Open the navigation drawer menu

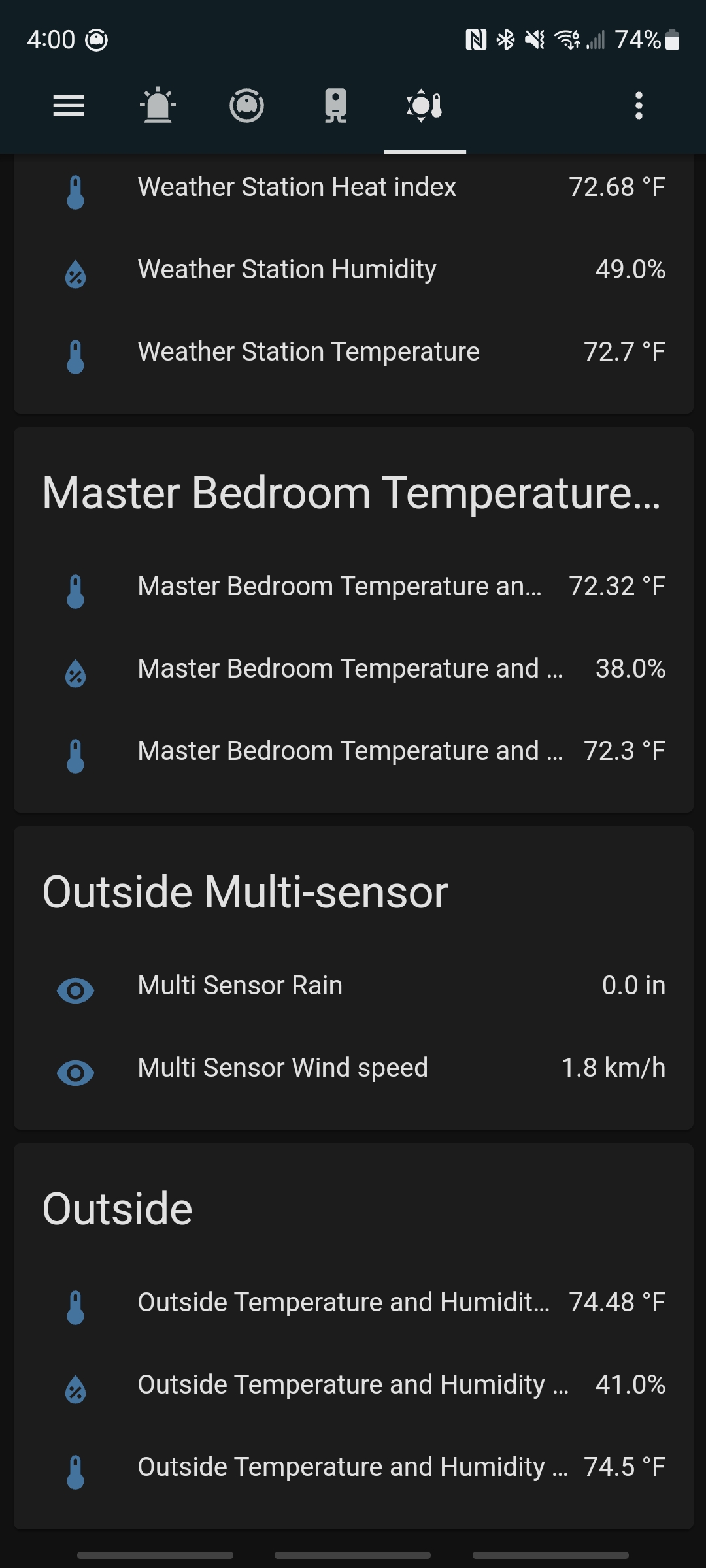[x=68, y=105]
